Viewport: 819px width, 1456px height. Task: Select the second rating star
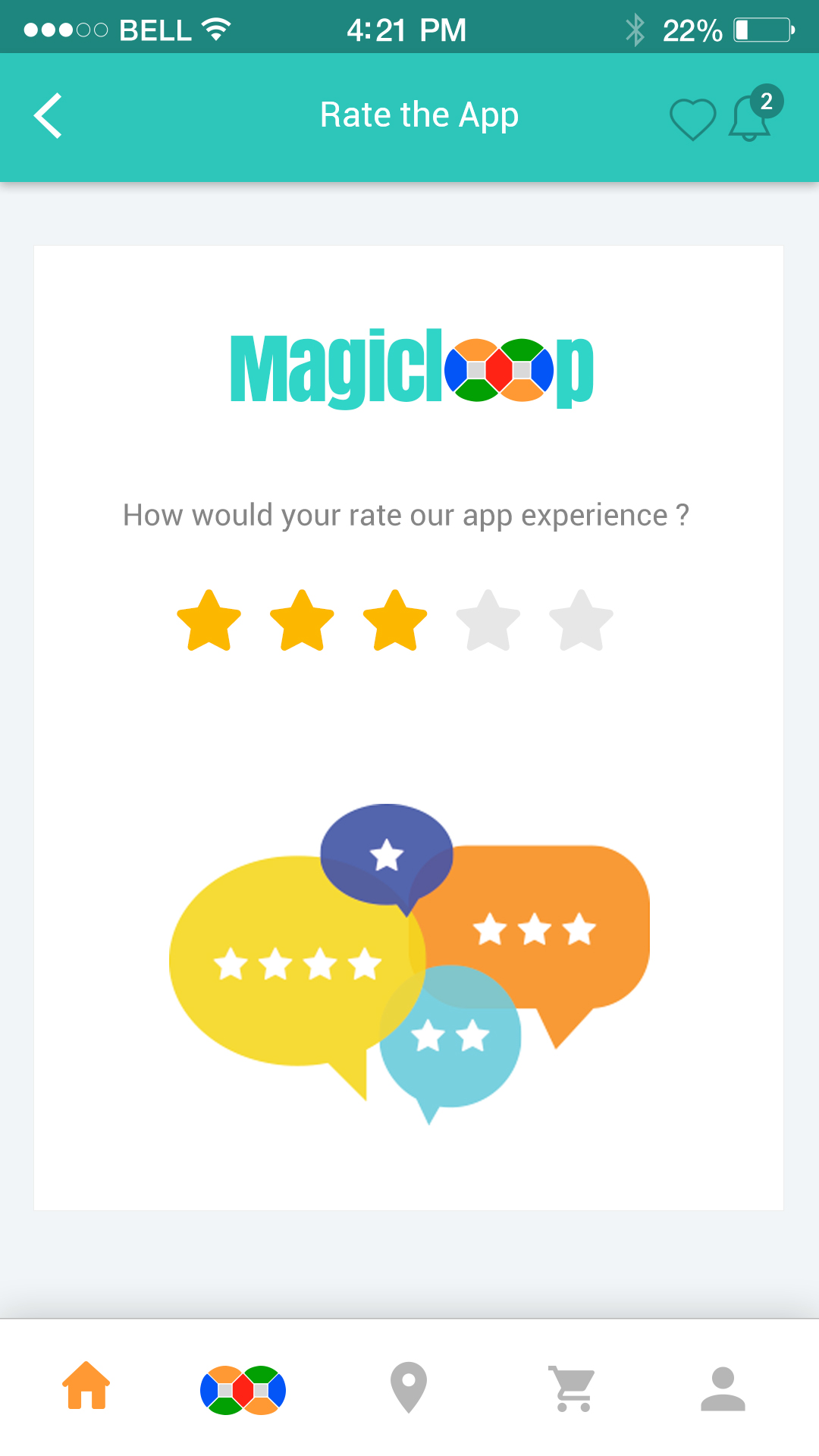coord(302,621)
